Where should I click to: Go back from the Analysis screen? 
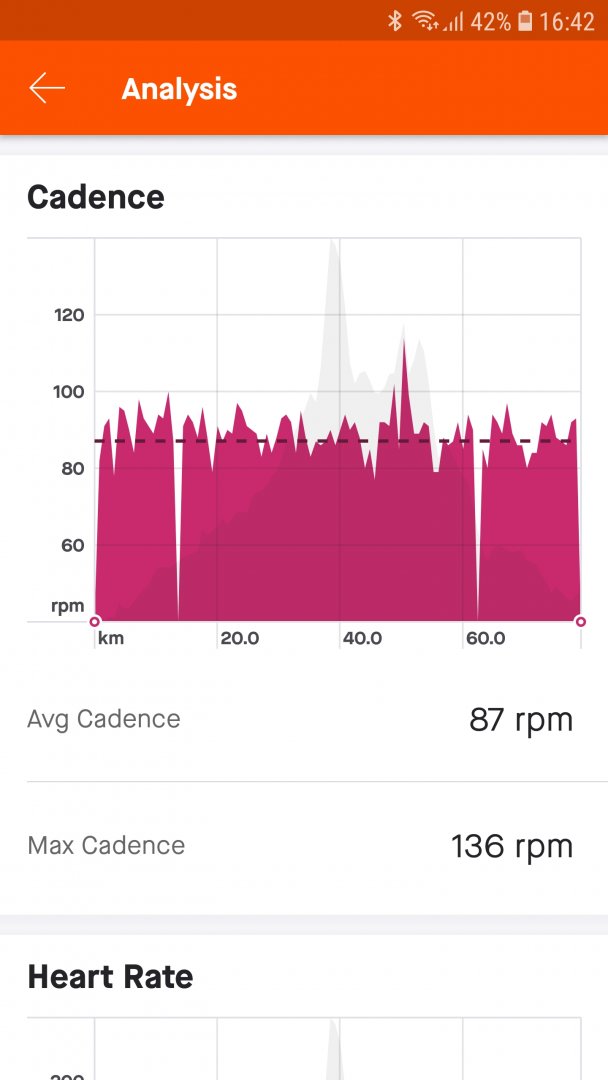point(46,89)
